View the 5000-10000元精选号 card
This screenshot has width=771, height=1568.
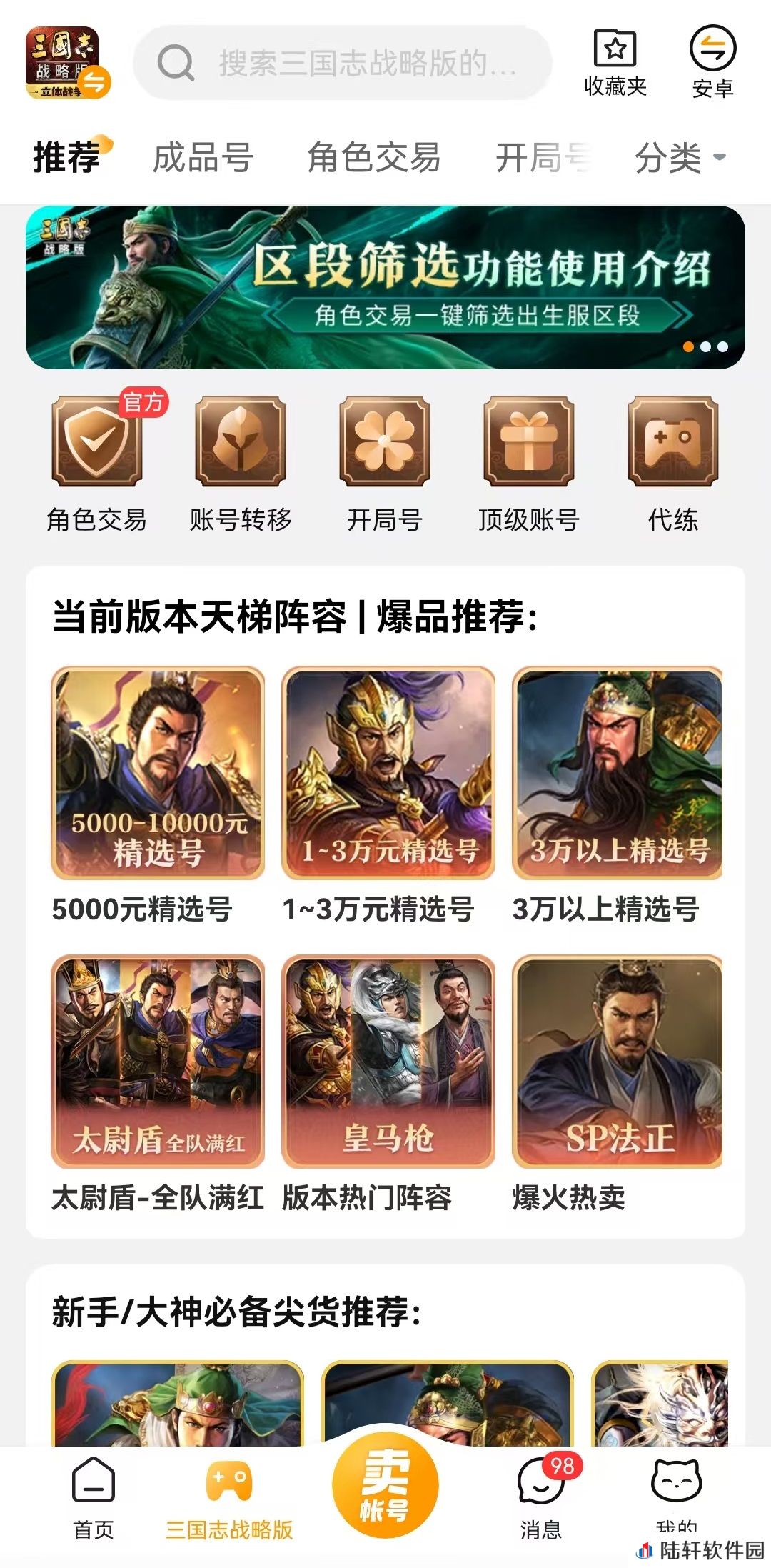(x=158, y=773)
